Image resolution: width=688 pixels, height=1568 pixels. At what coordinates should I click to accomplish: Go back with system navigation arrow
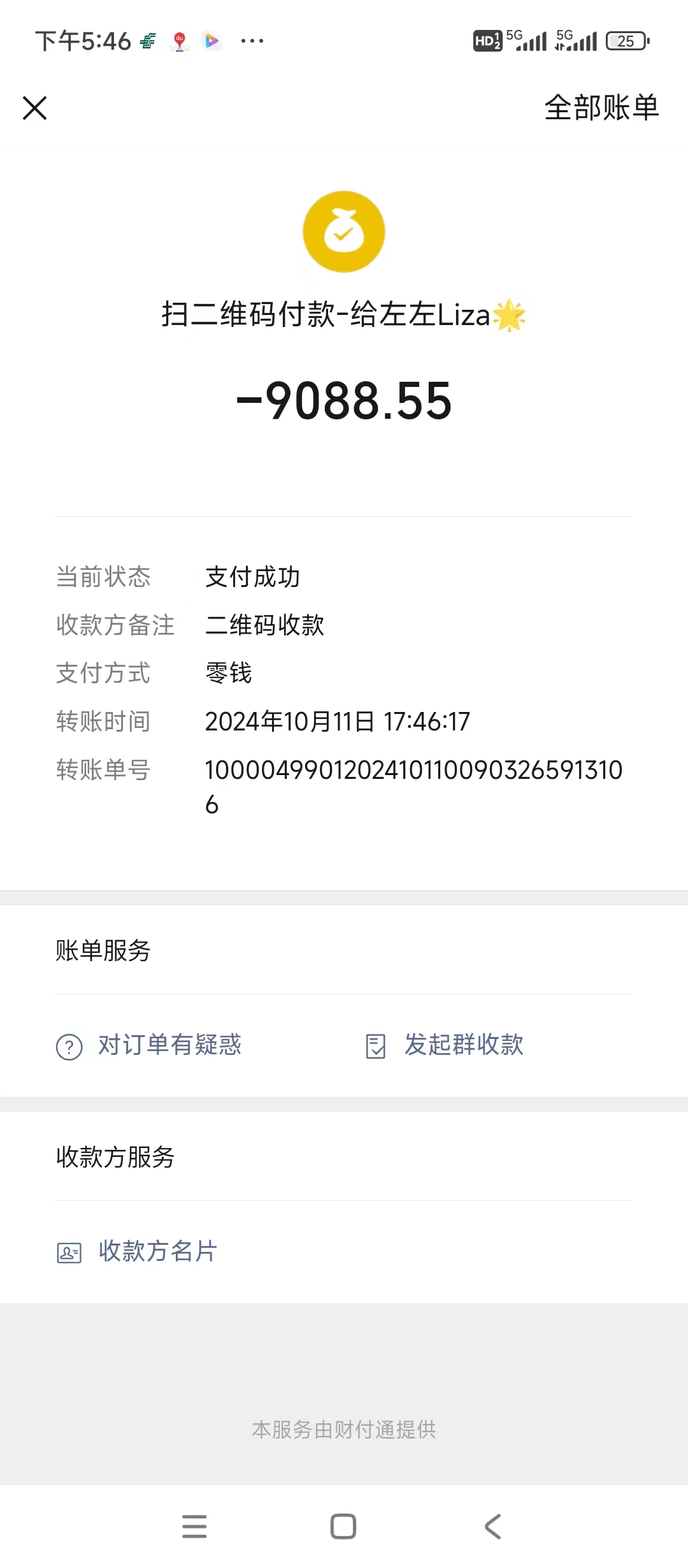click(492, 1527)
